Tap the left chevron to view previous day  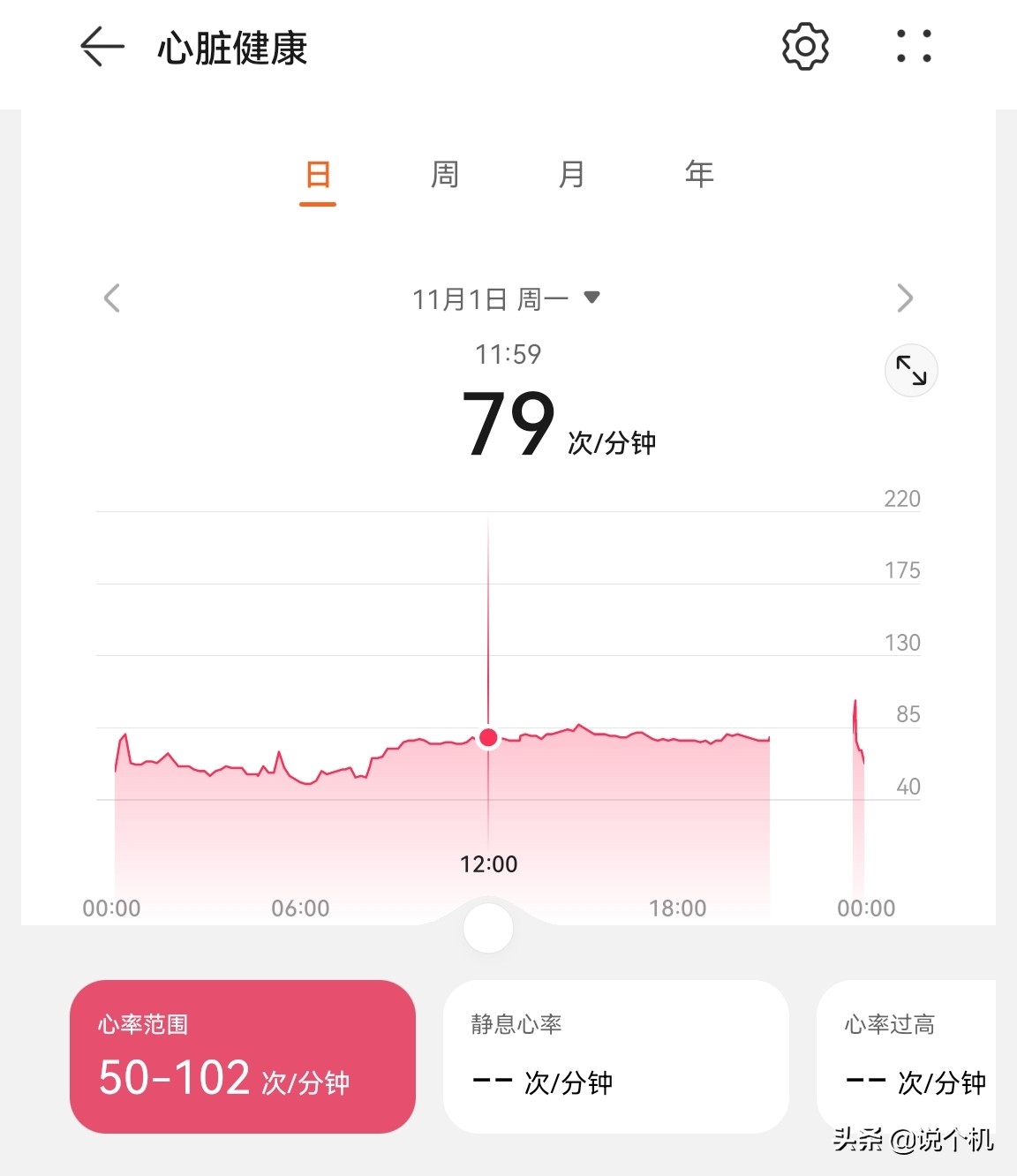coord(112,298)
